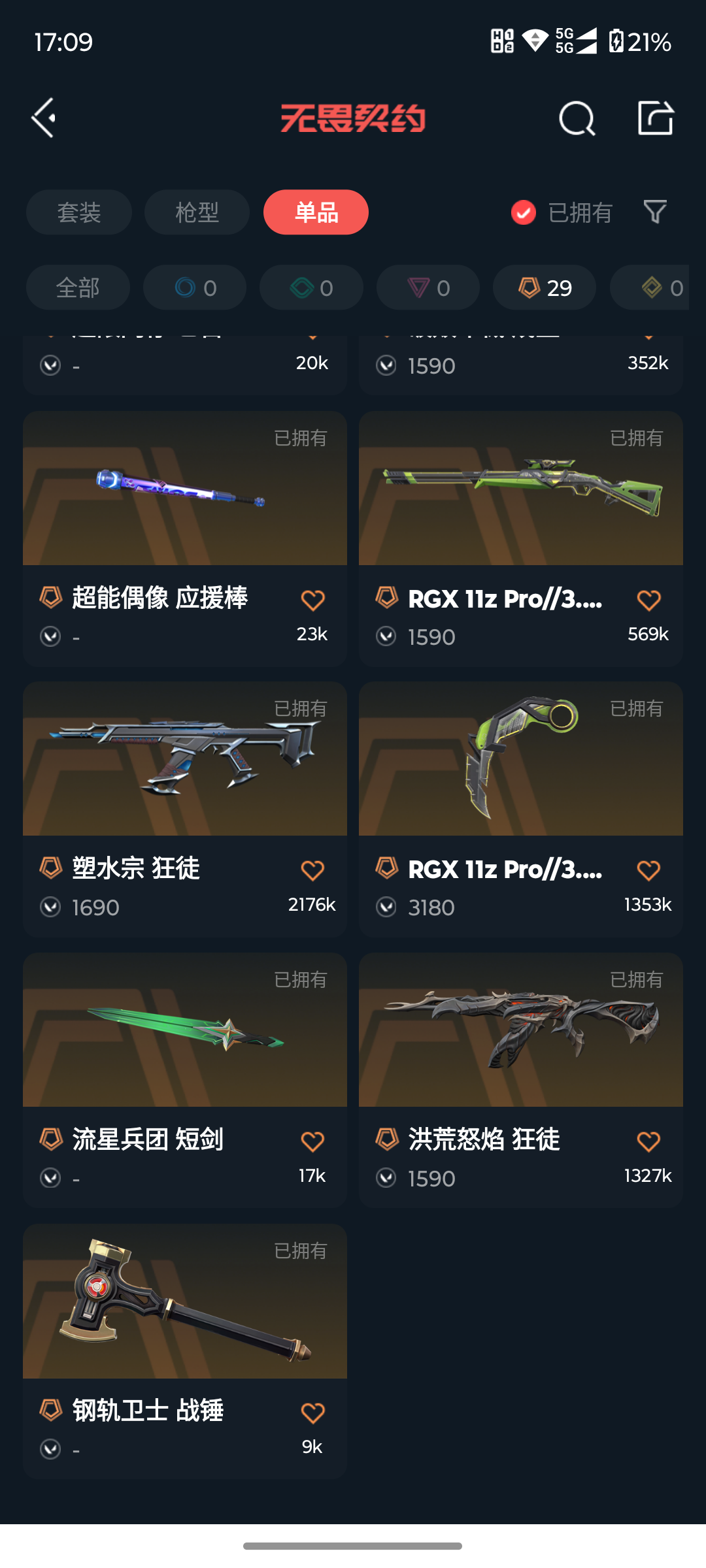Tap the heart on 超能偶像 应援棒
Image resolution: width=706 pixels, height=1568 pixels.
312,600
